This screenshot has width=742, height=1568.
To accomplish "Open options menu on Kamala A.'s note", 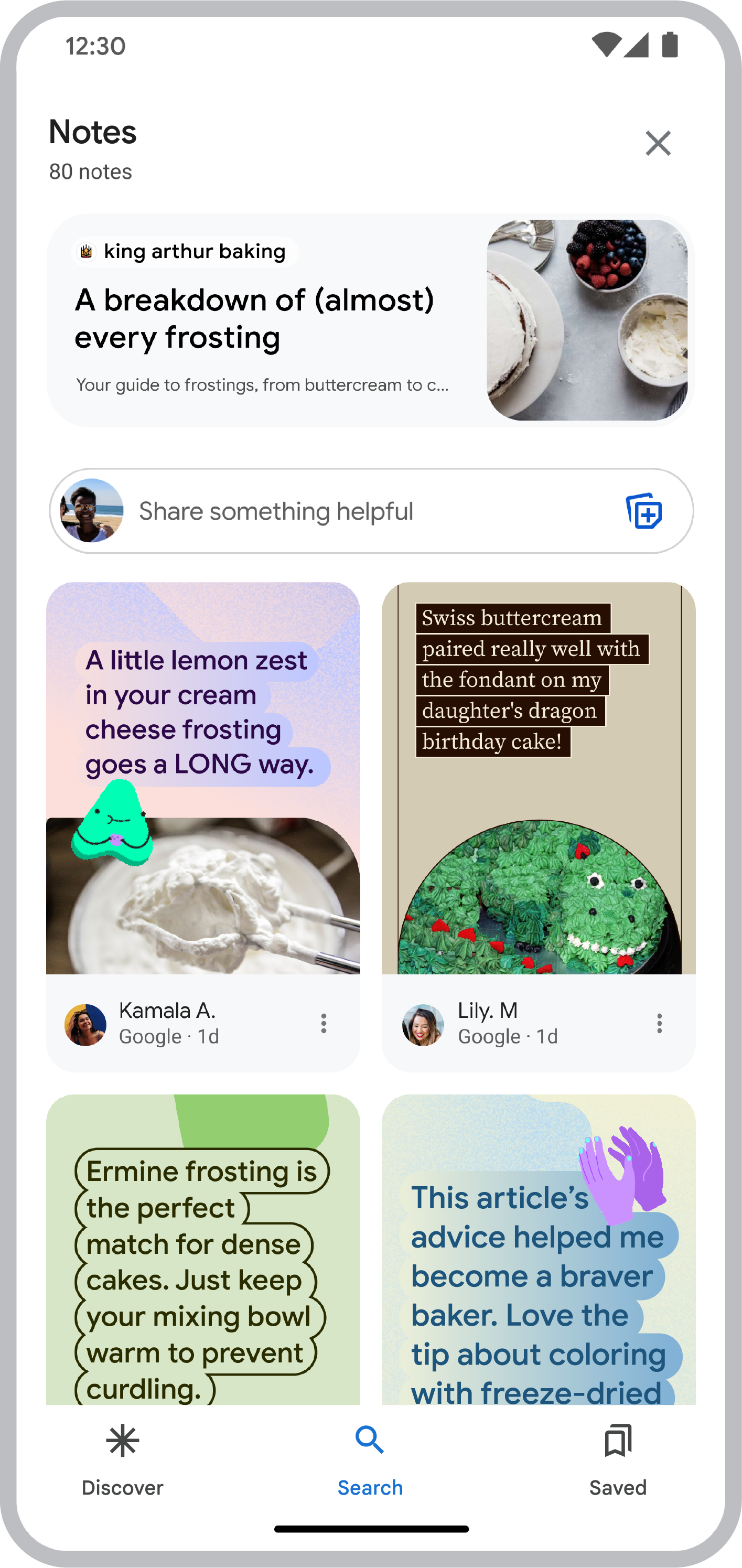I will pos(324,1023).
